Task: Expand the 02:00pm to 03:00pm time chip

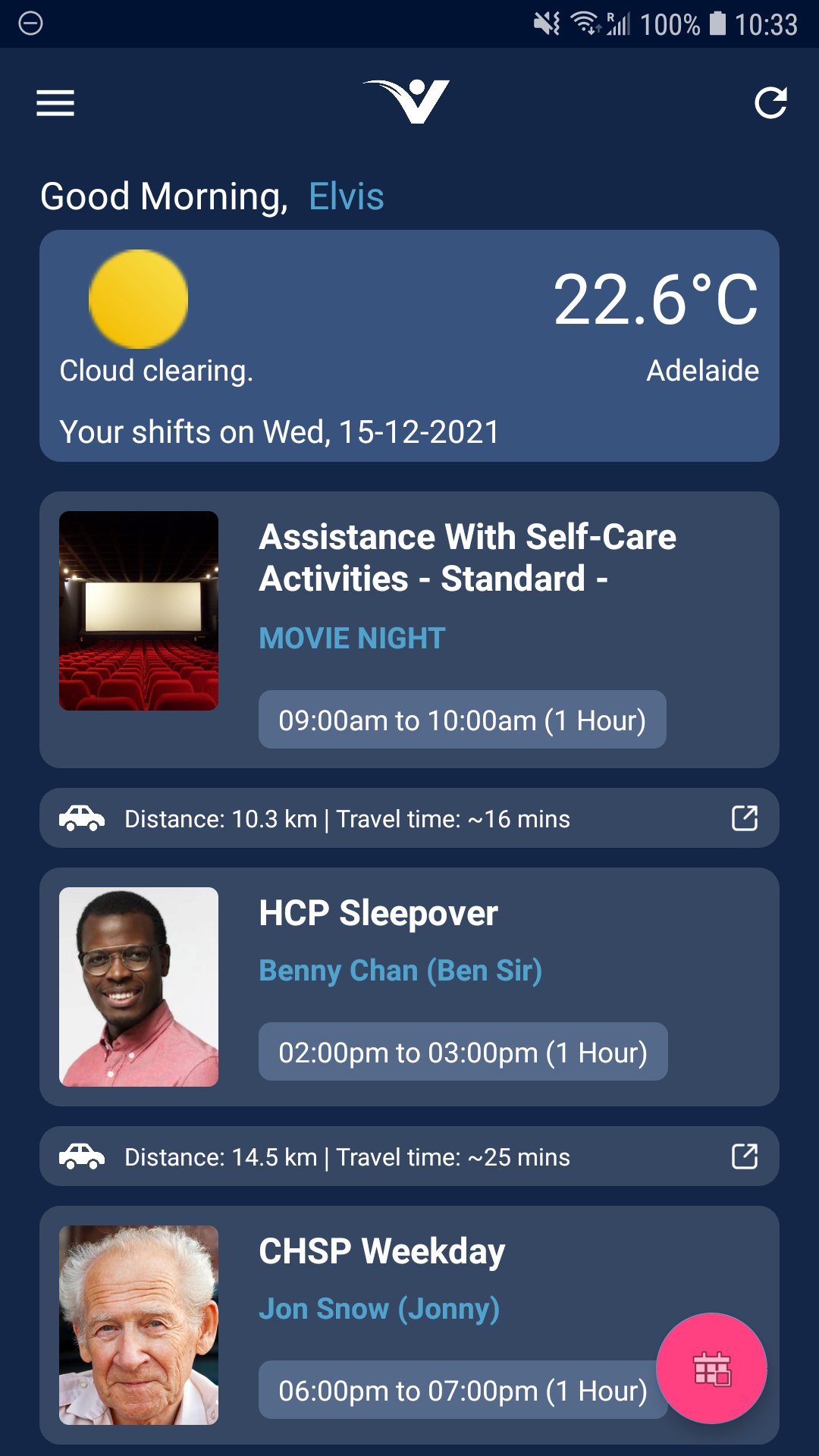Action: (461, 1051)
